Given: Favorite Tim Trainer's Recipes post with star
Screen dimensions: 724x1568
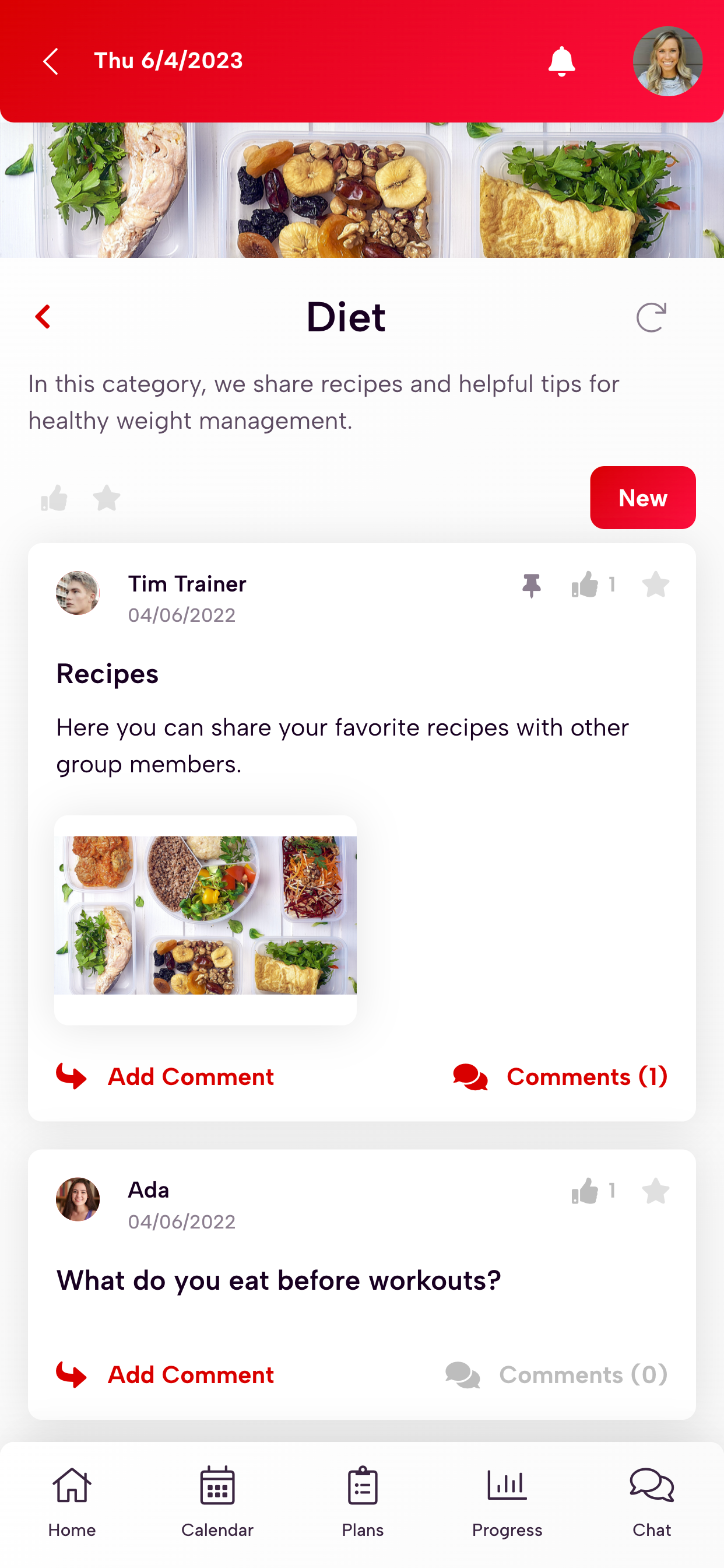Looking at the screenshot, I should click(655, 585).
